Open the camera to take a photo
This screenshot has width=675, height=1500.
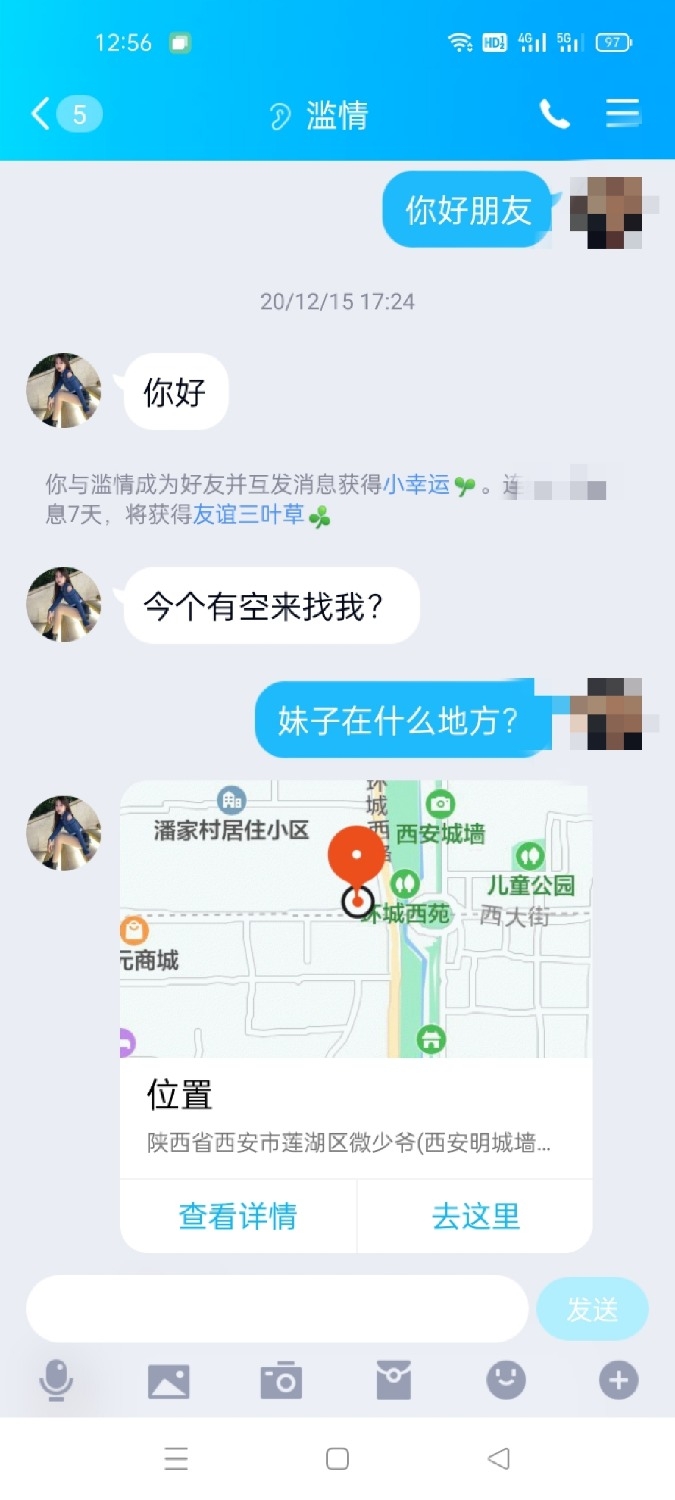click(x=281, y=1381)
